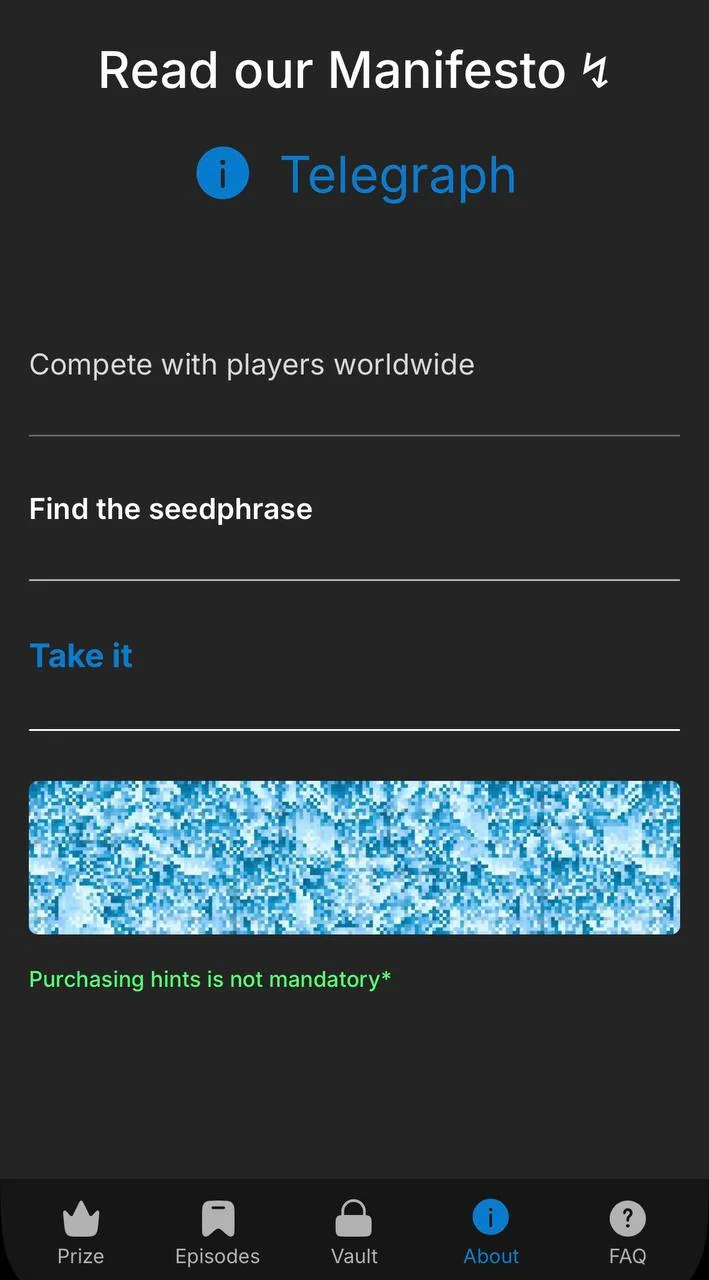Viewport: 709px width, 1280px height.
Task: Switch to the Prize tab
Action: [x=81, y=1234]
